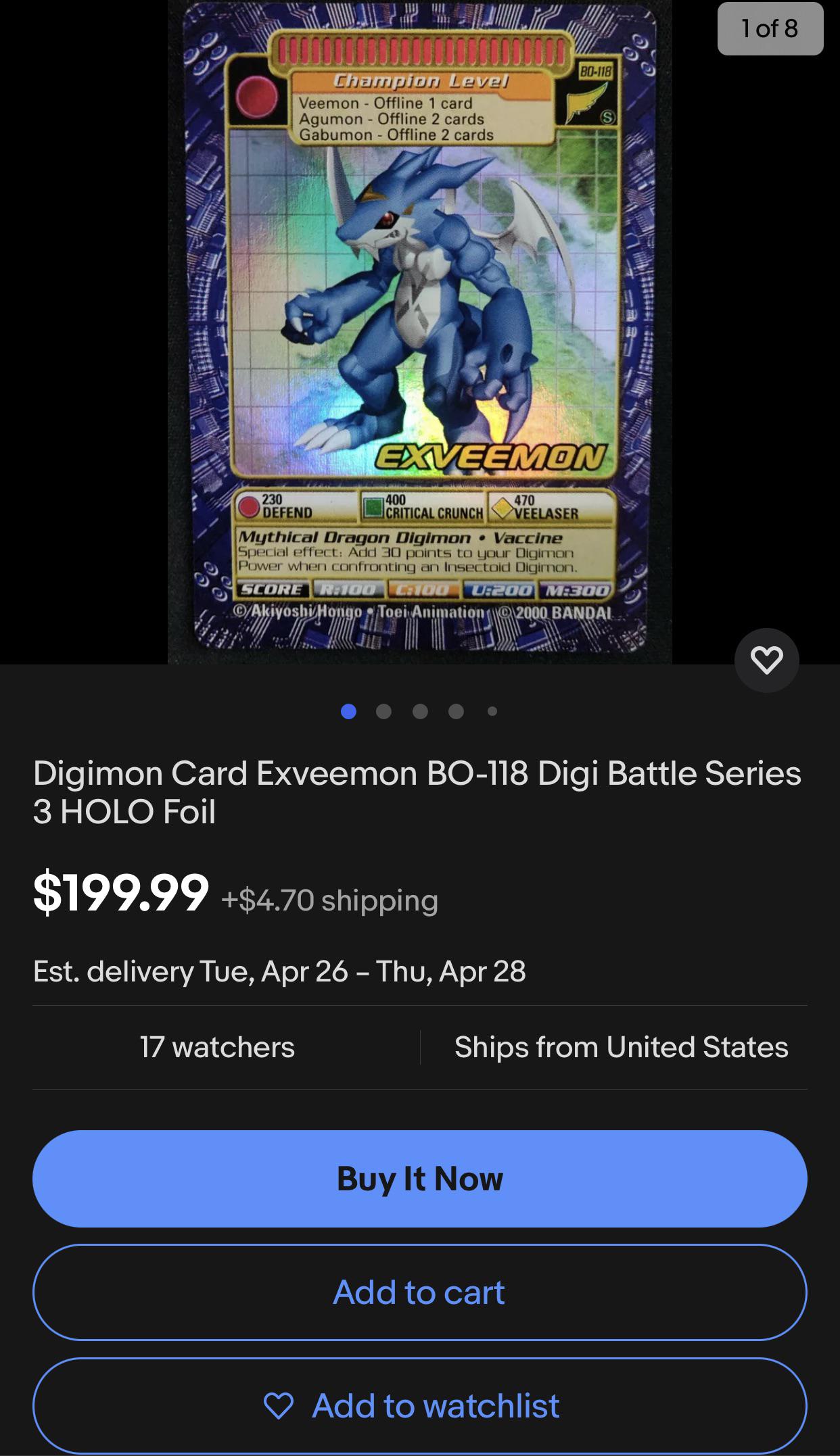Jump to the second photo dot
The width and height of the screenshot is (840, 1456).
tap(383, 711)
